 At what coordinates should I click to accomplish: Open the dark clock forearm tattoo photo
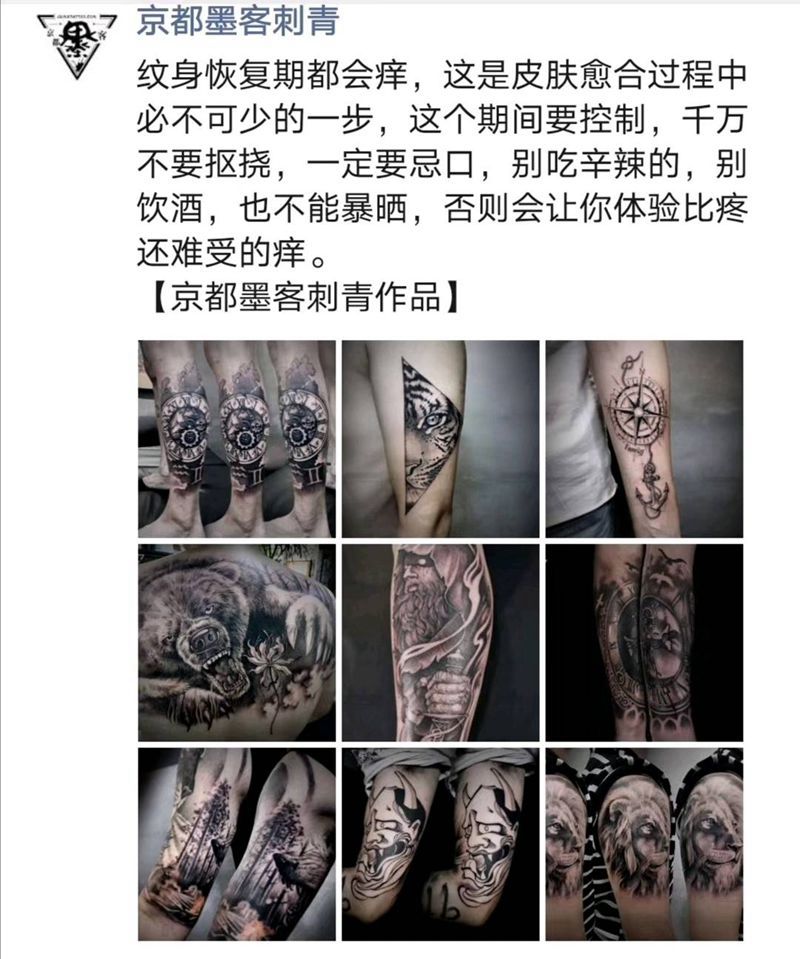coord(644,642)
